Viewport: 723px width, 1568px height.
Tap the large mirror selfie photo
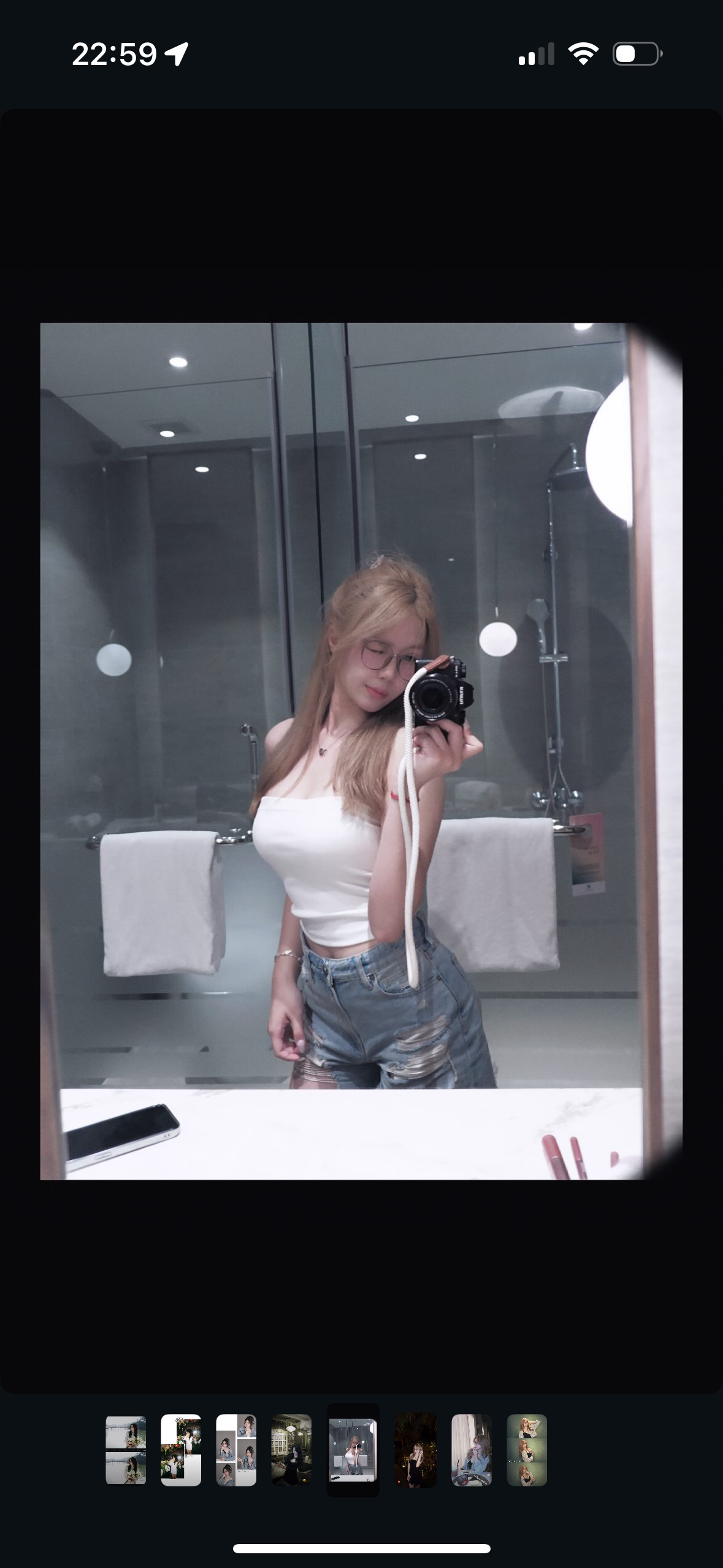pyautogui.click(x=361, y=751)
